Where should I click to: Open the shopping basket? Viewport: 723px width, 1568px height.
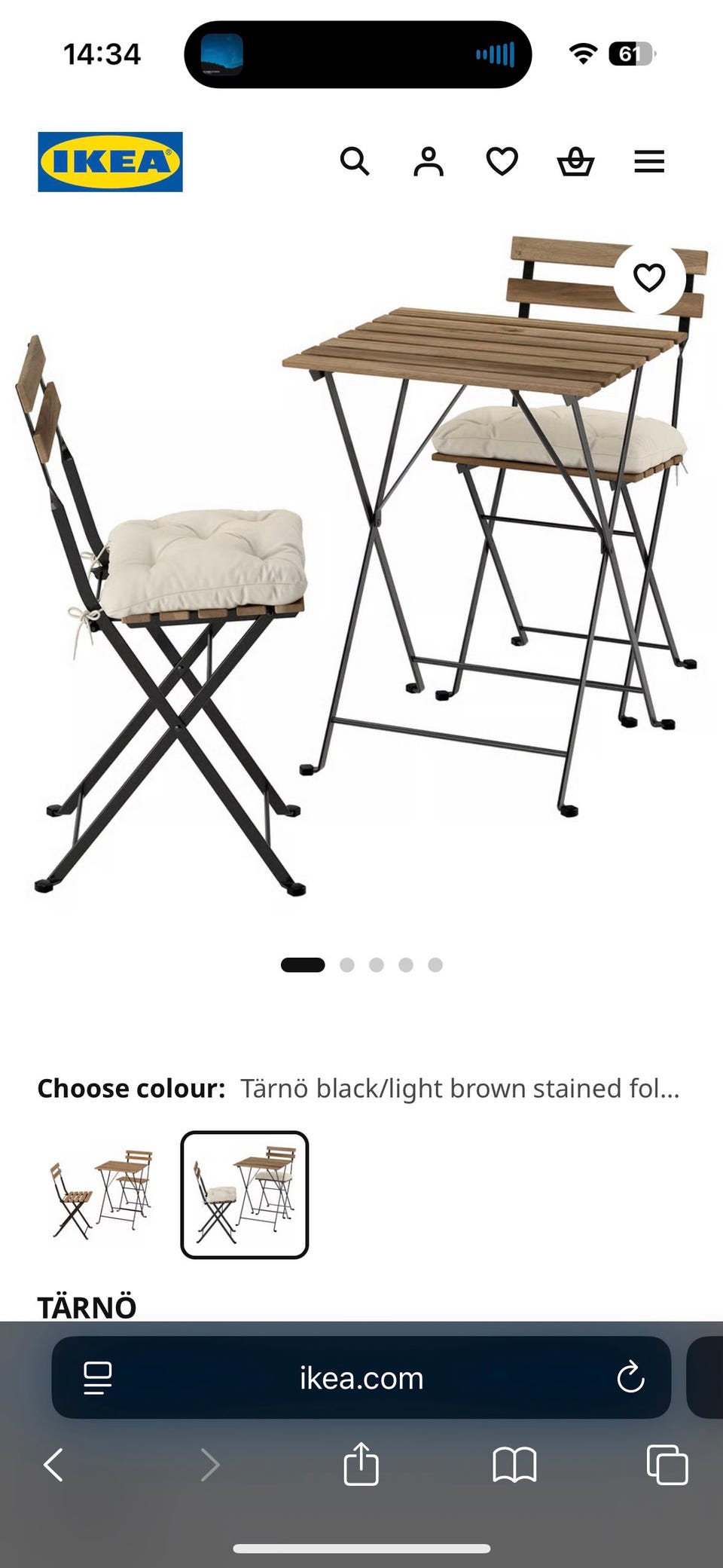point(575,161)
